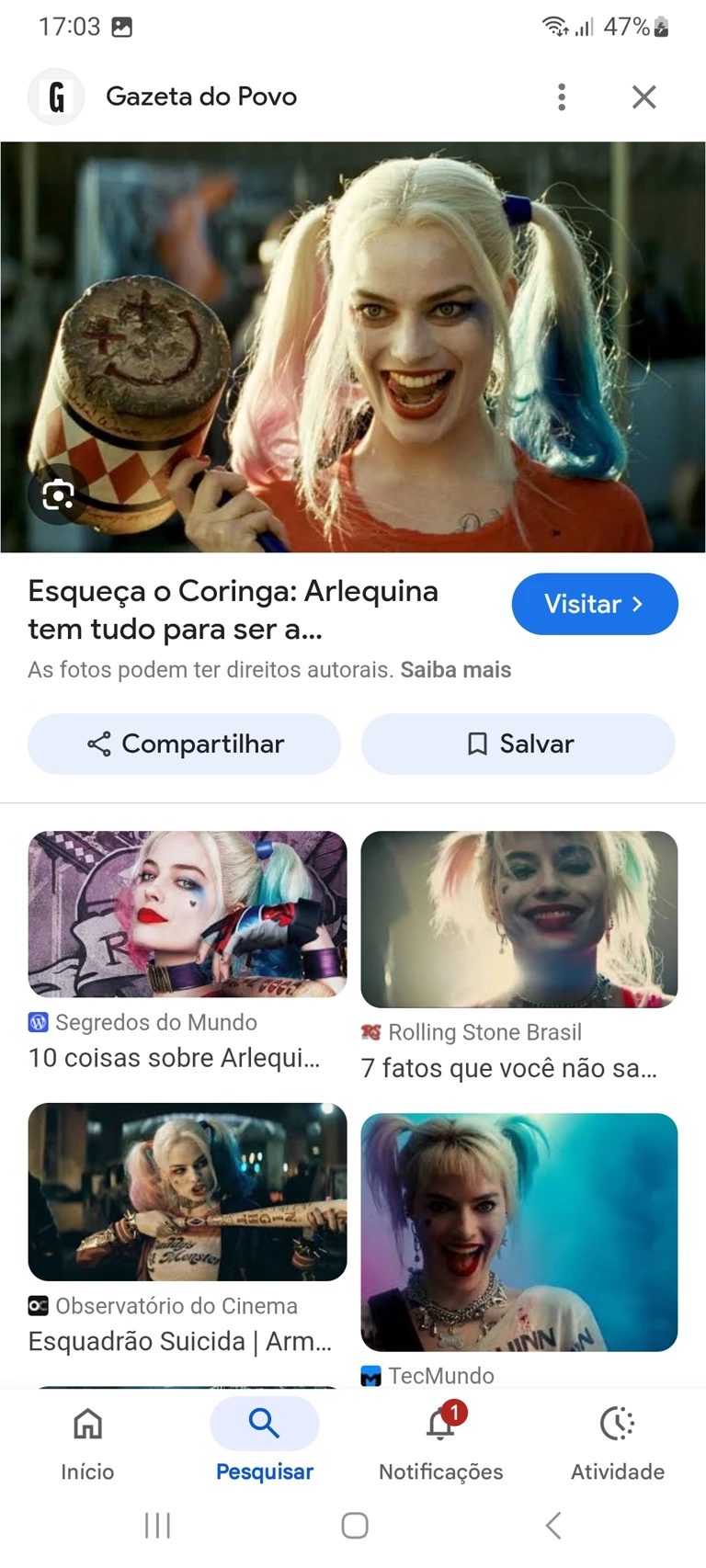The height and width of the screenshot is (1568, 706).
Task: Save this image with Salvar
Action: (518, 744)
